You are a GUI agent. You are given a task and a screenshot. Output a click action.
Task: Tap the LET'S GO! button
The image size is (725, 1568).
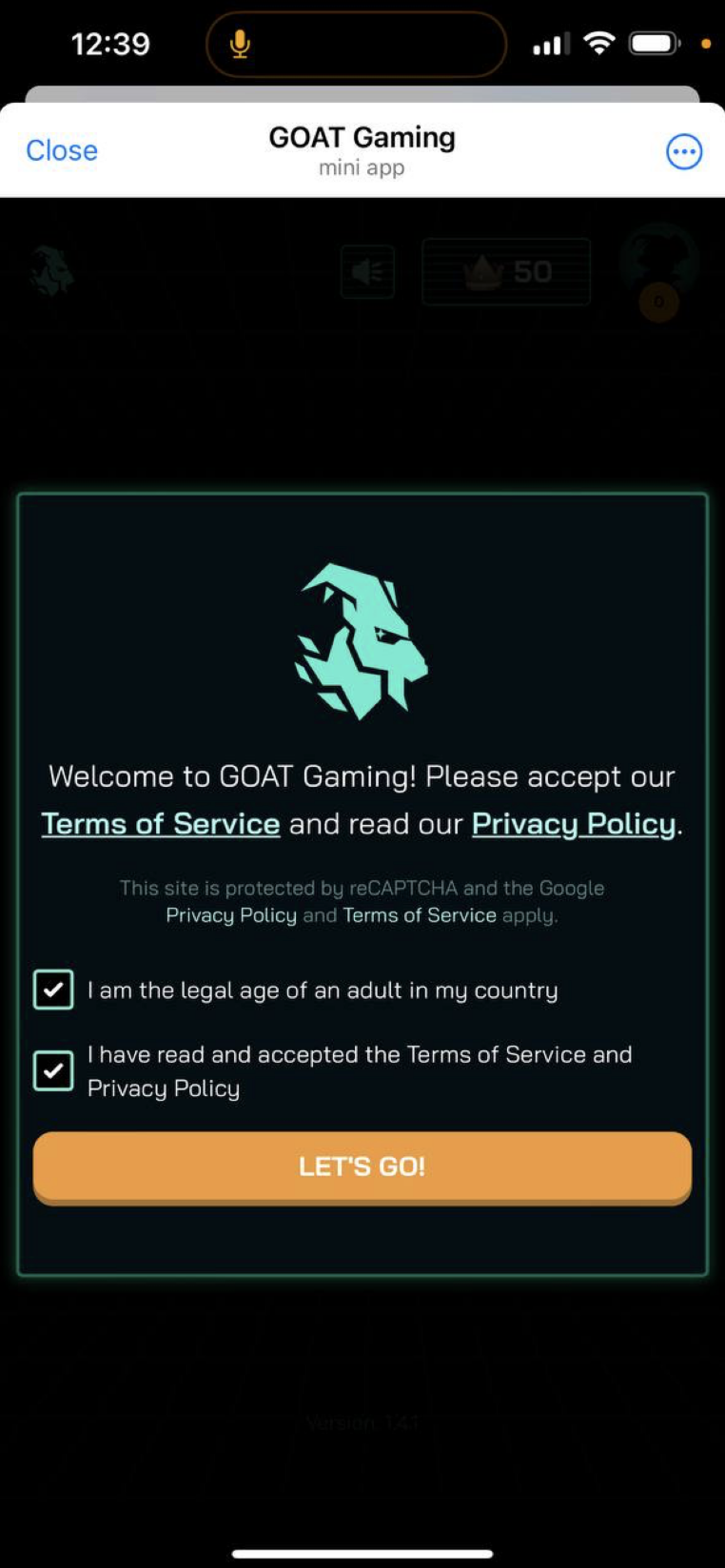tap(362, 1166)
